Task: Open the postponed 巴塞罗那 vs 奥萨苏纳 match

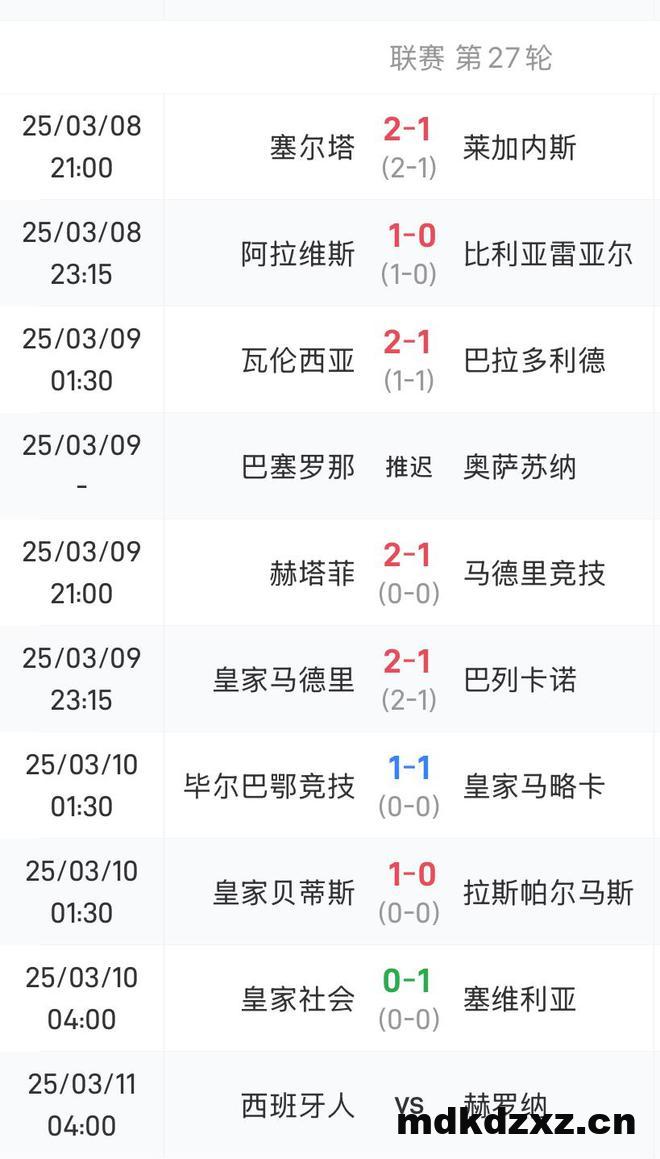Action: (x=330, y=466)
